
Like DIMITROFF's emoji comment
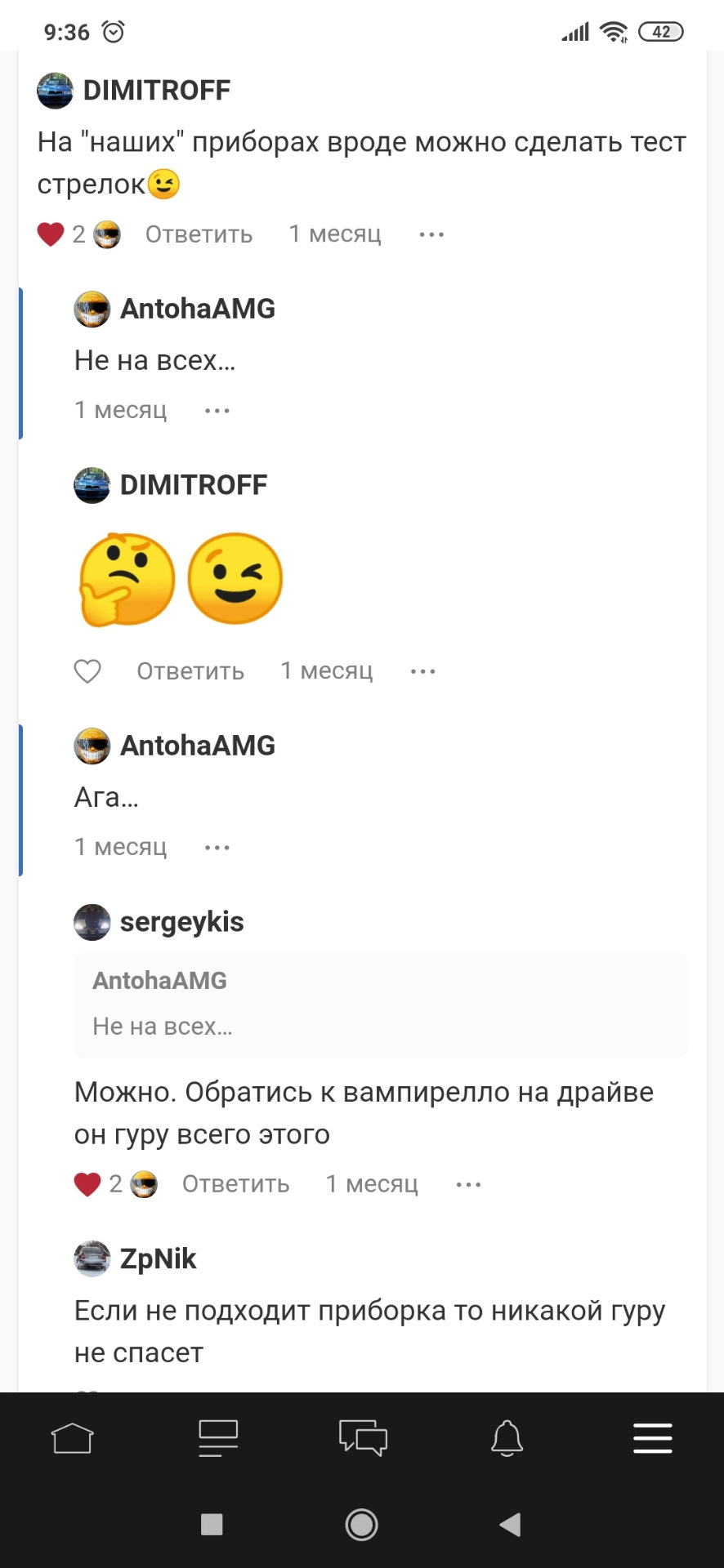click(87, 671)
